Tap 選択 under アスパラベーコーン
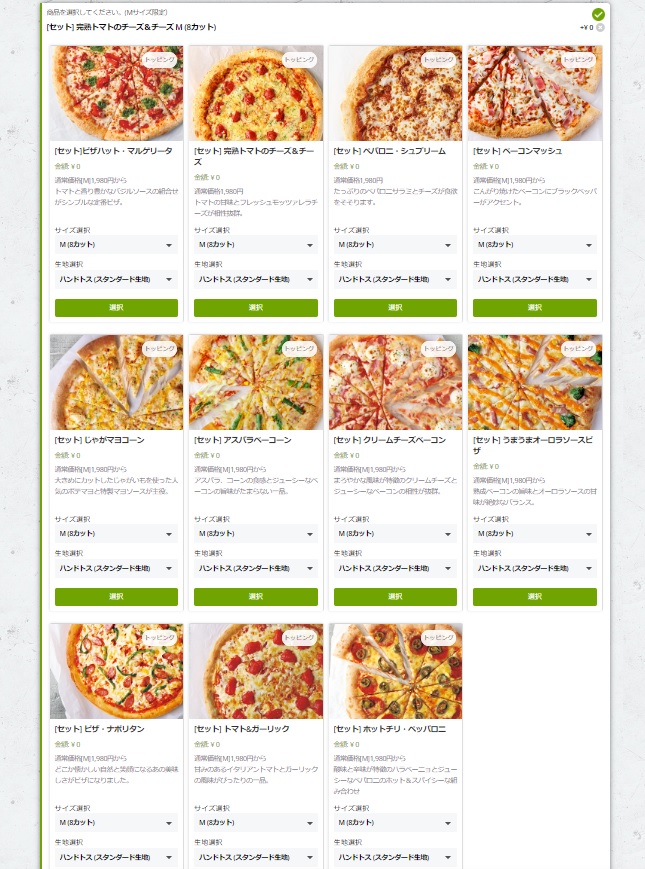This screenshot has width=645, height=869. click(x=255, y=597)
